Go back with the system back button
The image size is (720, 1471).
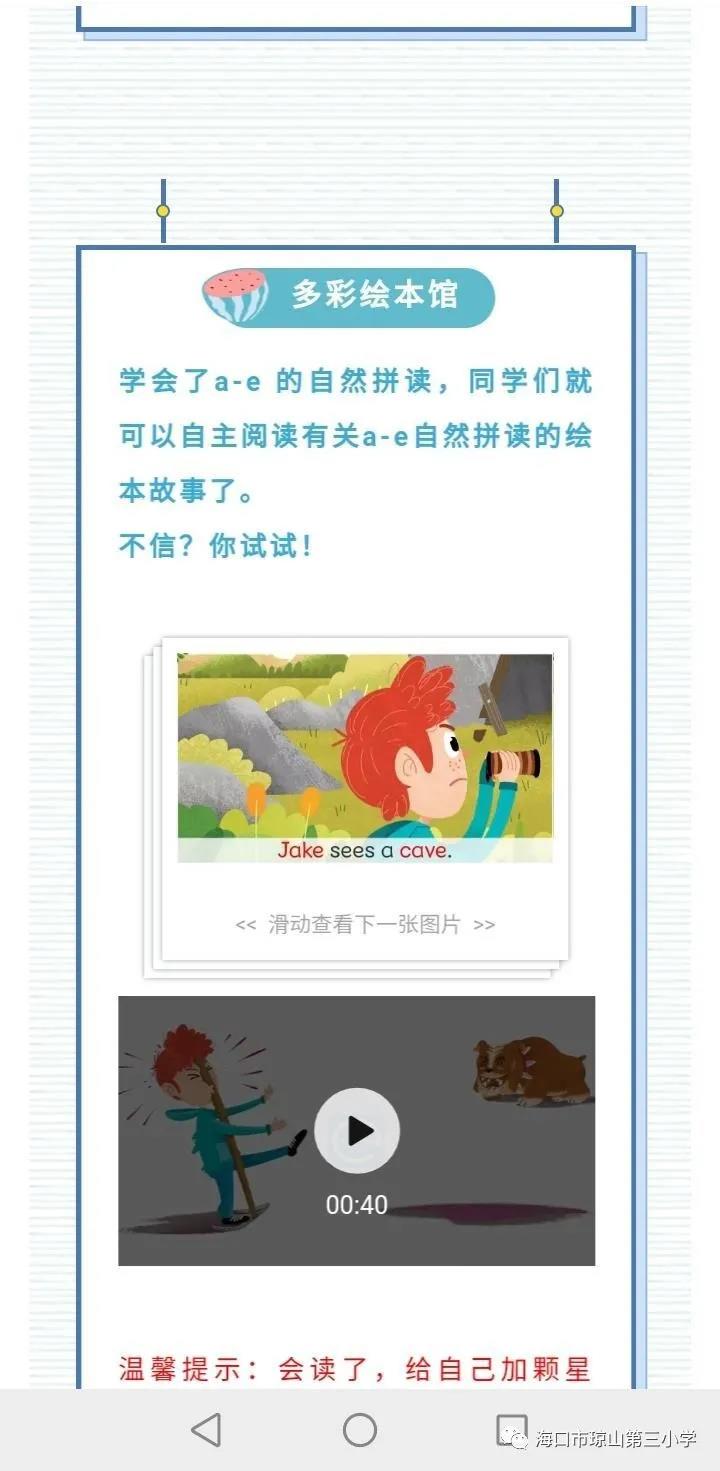pos(206,1430)
